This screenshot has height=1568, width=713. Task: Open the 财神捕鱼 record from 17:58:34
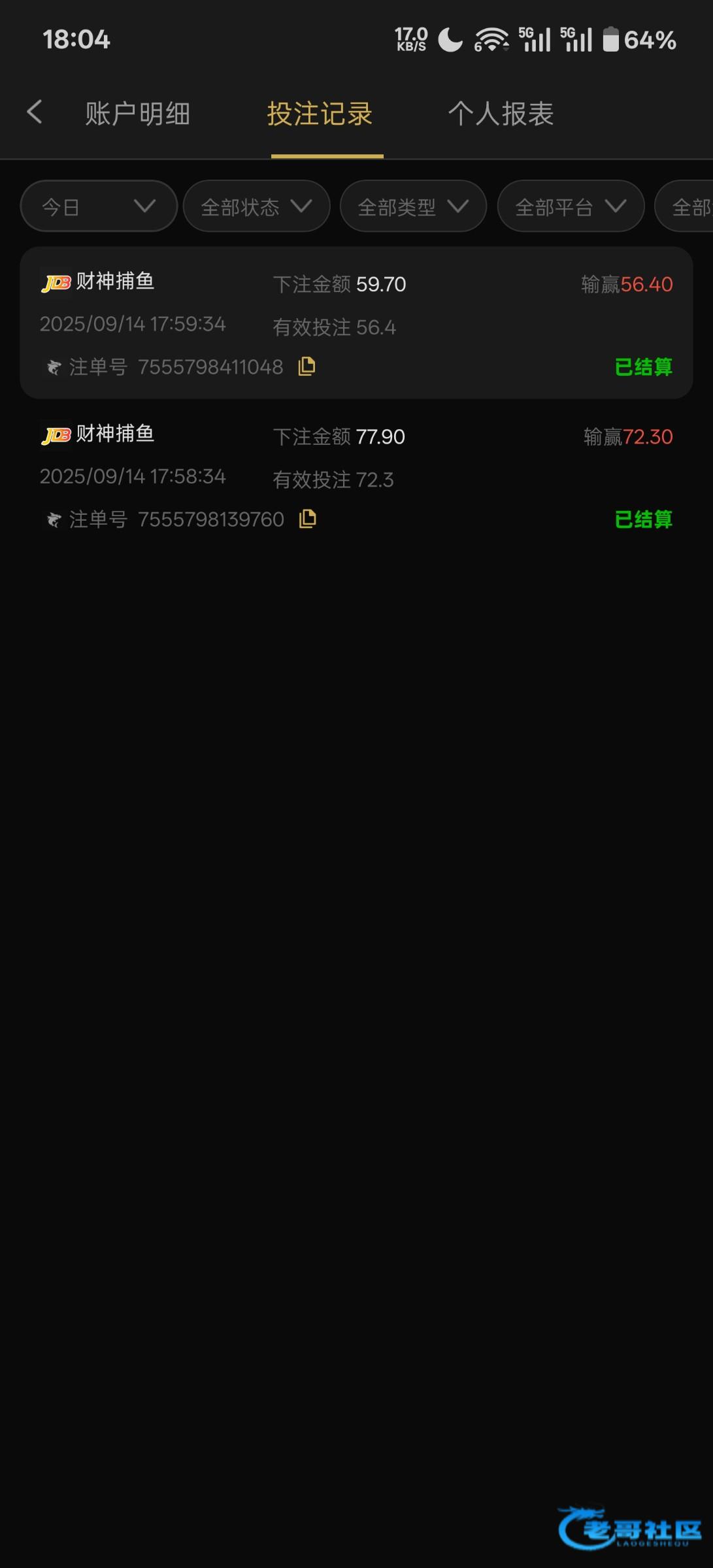[356, 476]
